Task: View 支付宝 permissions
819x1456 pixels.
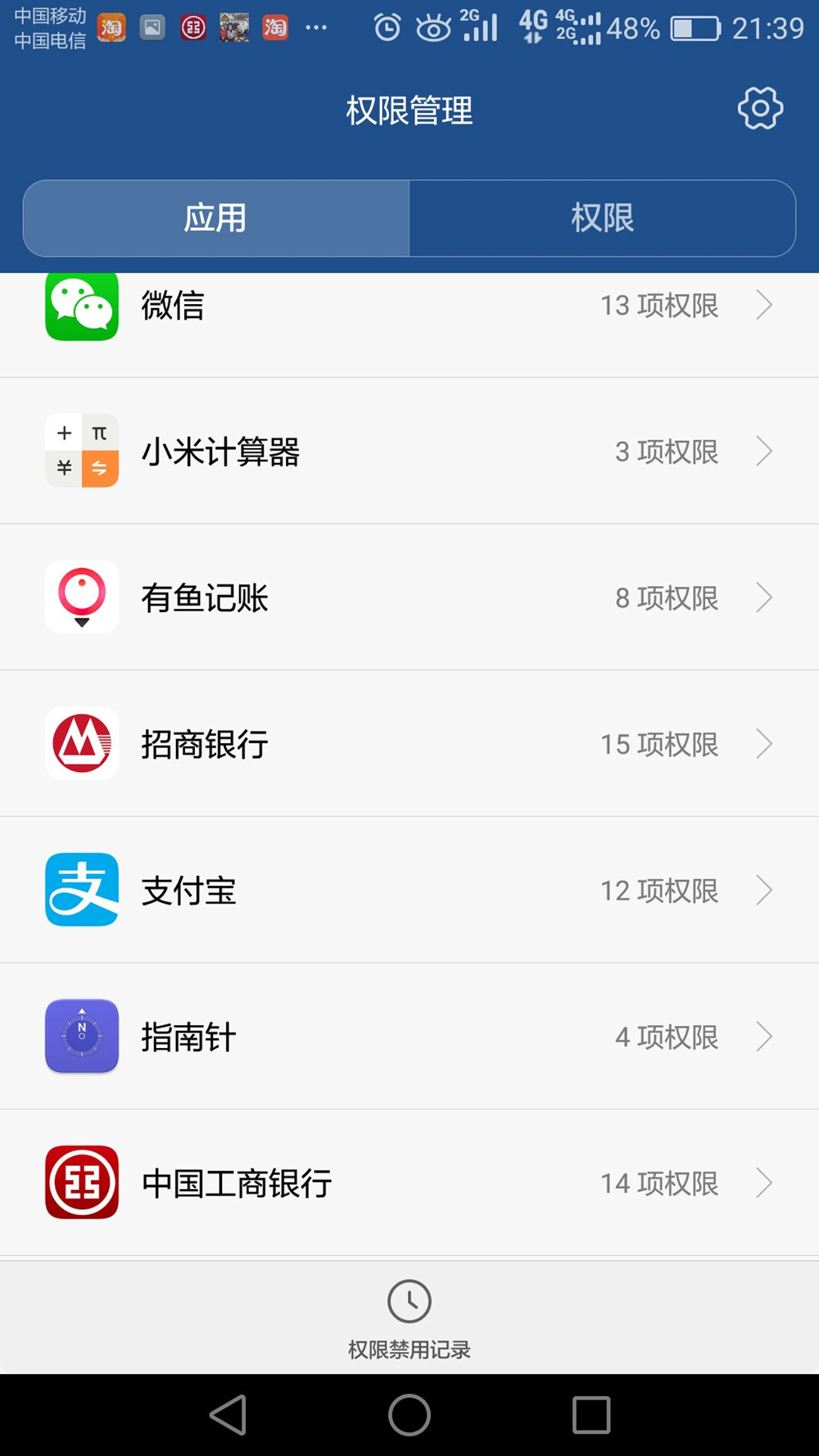Action: [409, 891]
